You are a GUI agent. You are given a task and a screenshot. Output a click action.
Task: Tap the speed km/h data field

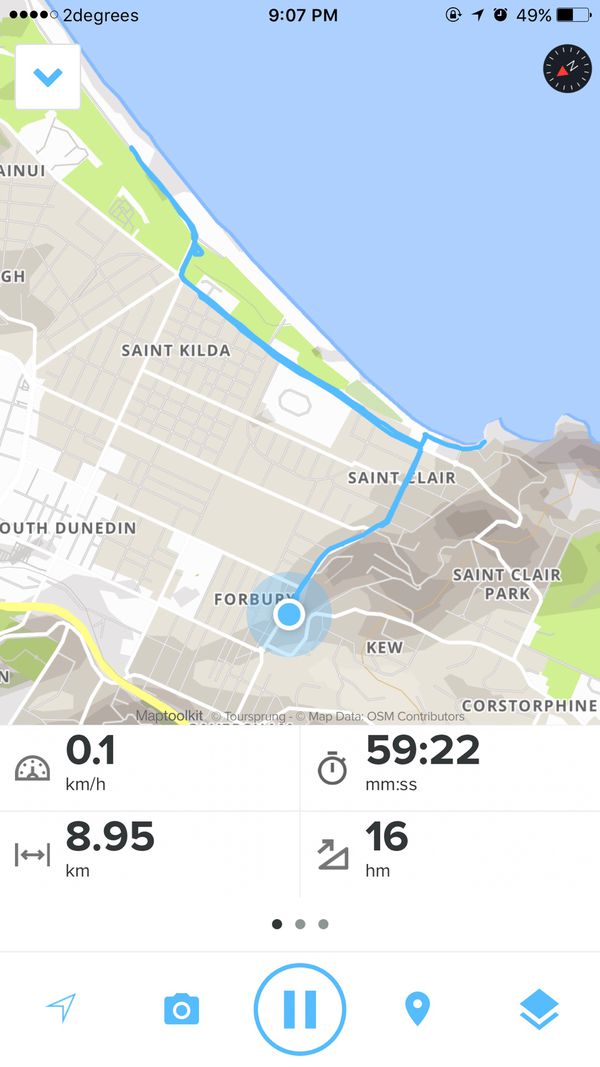[x=150, y=768]
